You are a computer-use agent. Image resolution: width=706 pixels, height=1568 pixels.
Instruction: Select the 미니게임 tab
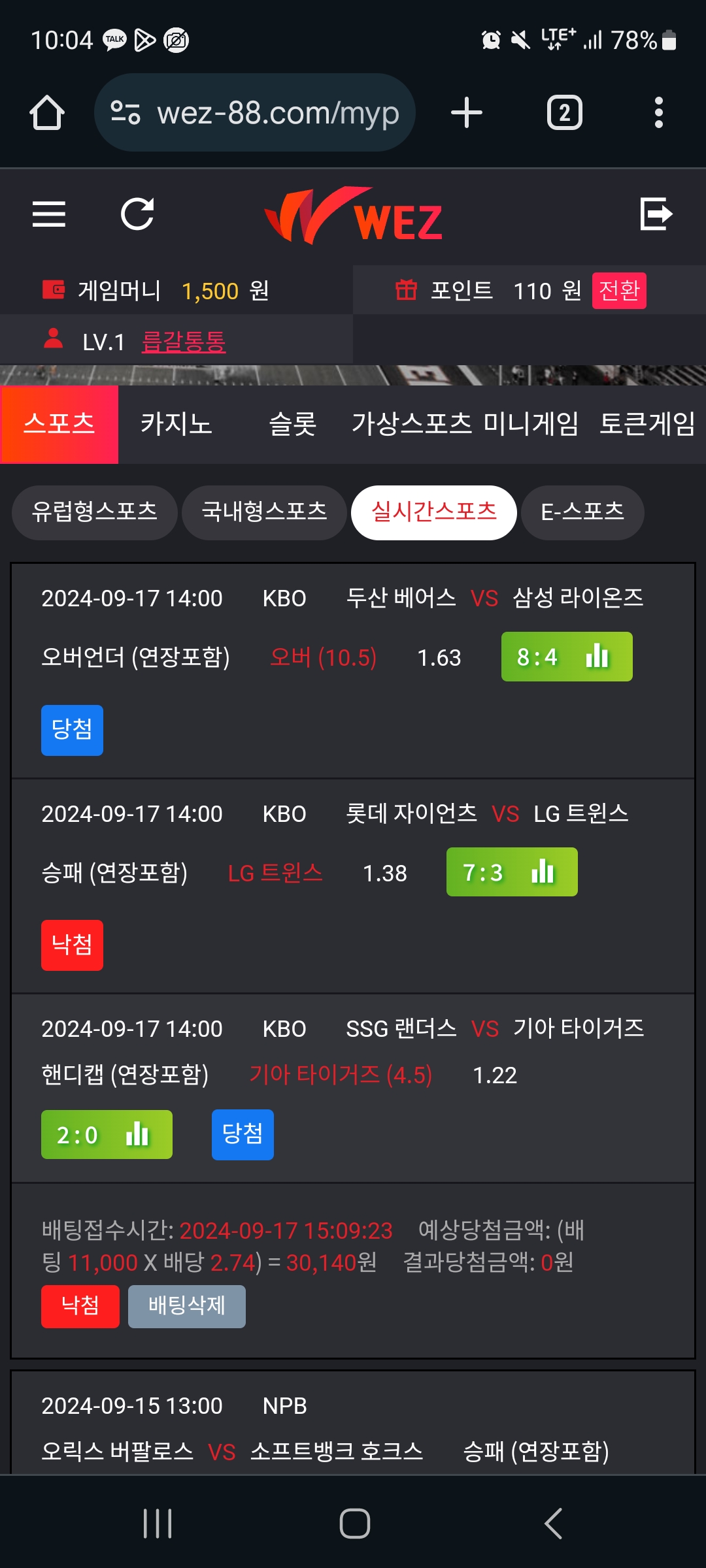click(x=531, y=424)
